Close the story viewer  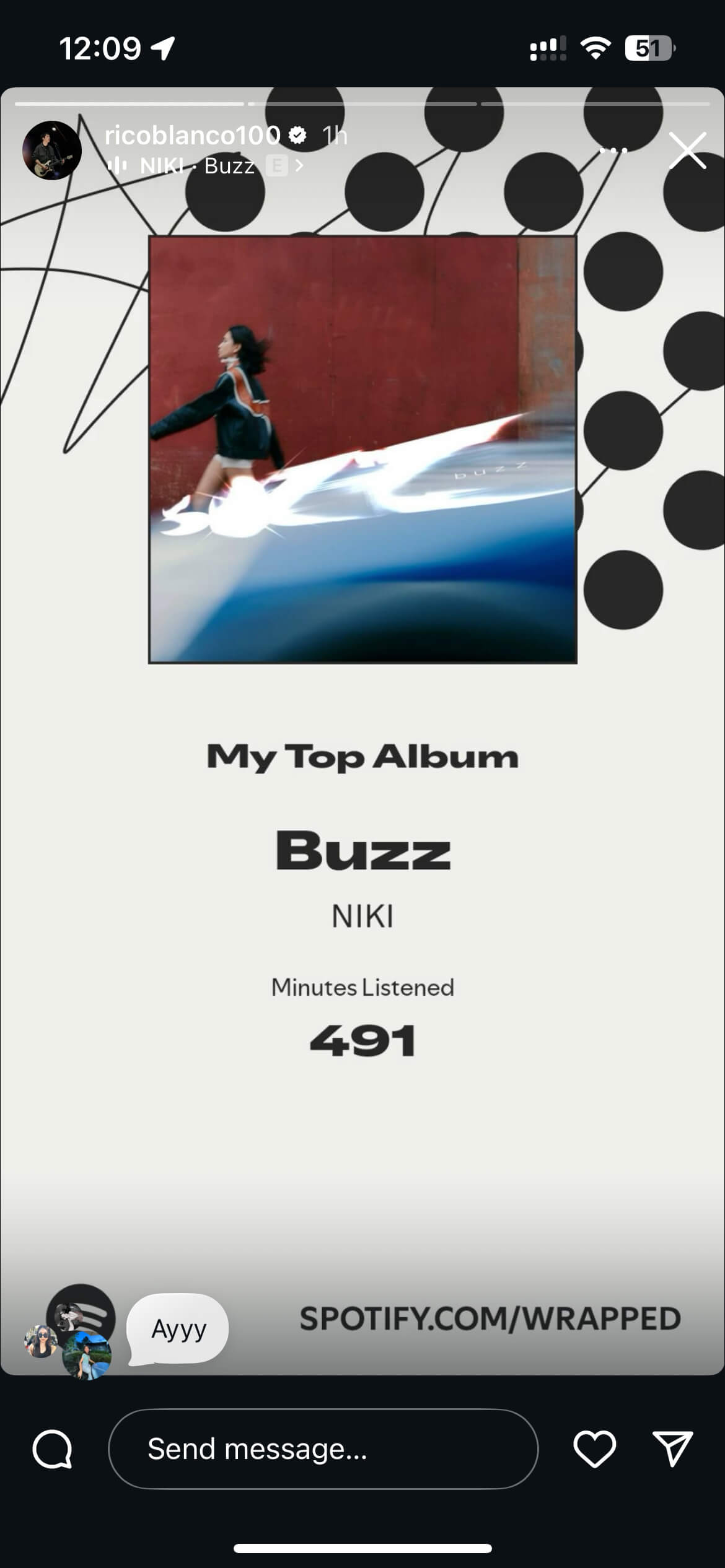(x=687, y=150)
